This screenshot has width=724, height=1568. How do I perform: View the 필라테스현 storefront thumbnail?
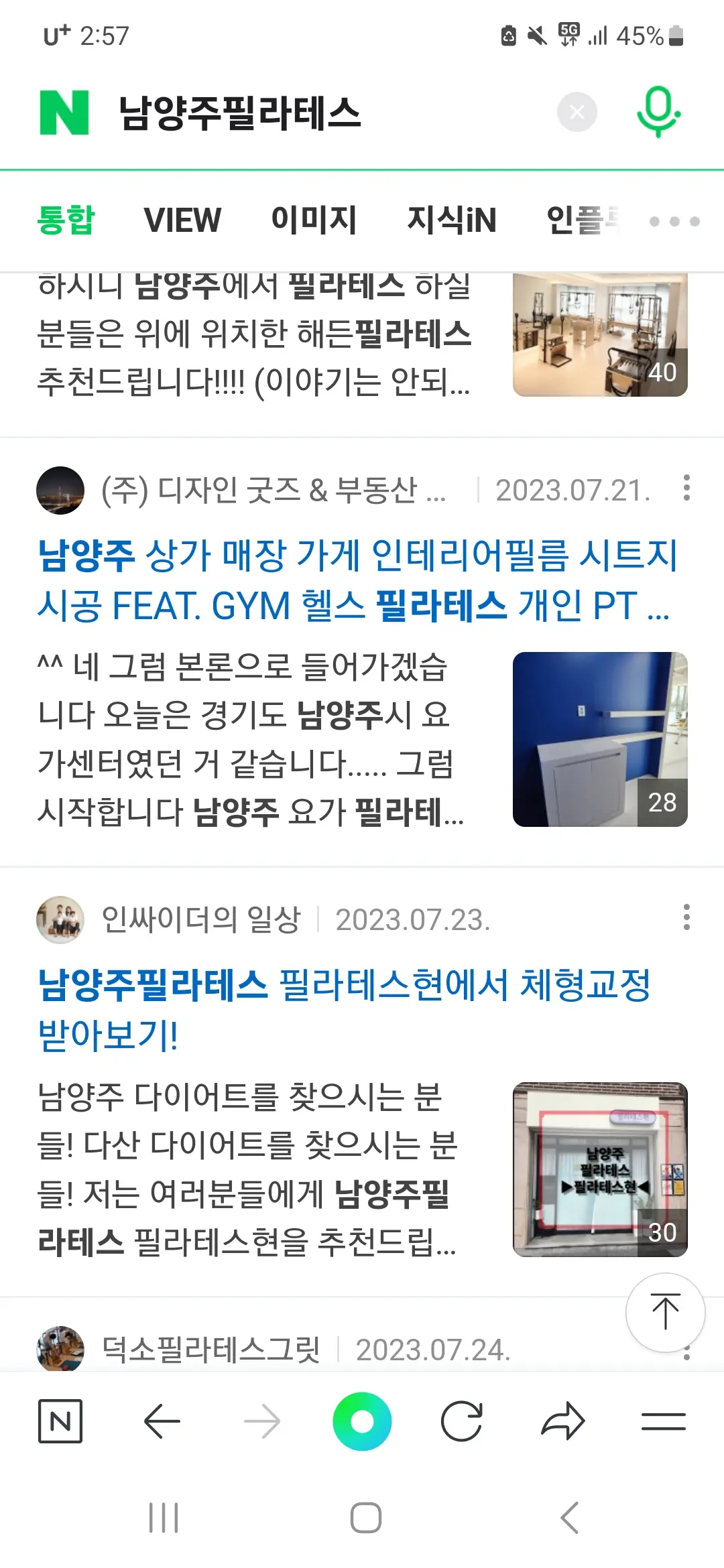point(600,1169)
